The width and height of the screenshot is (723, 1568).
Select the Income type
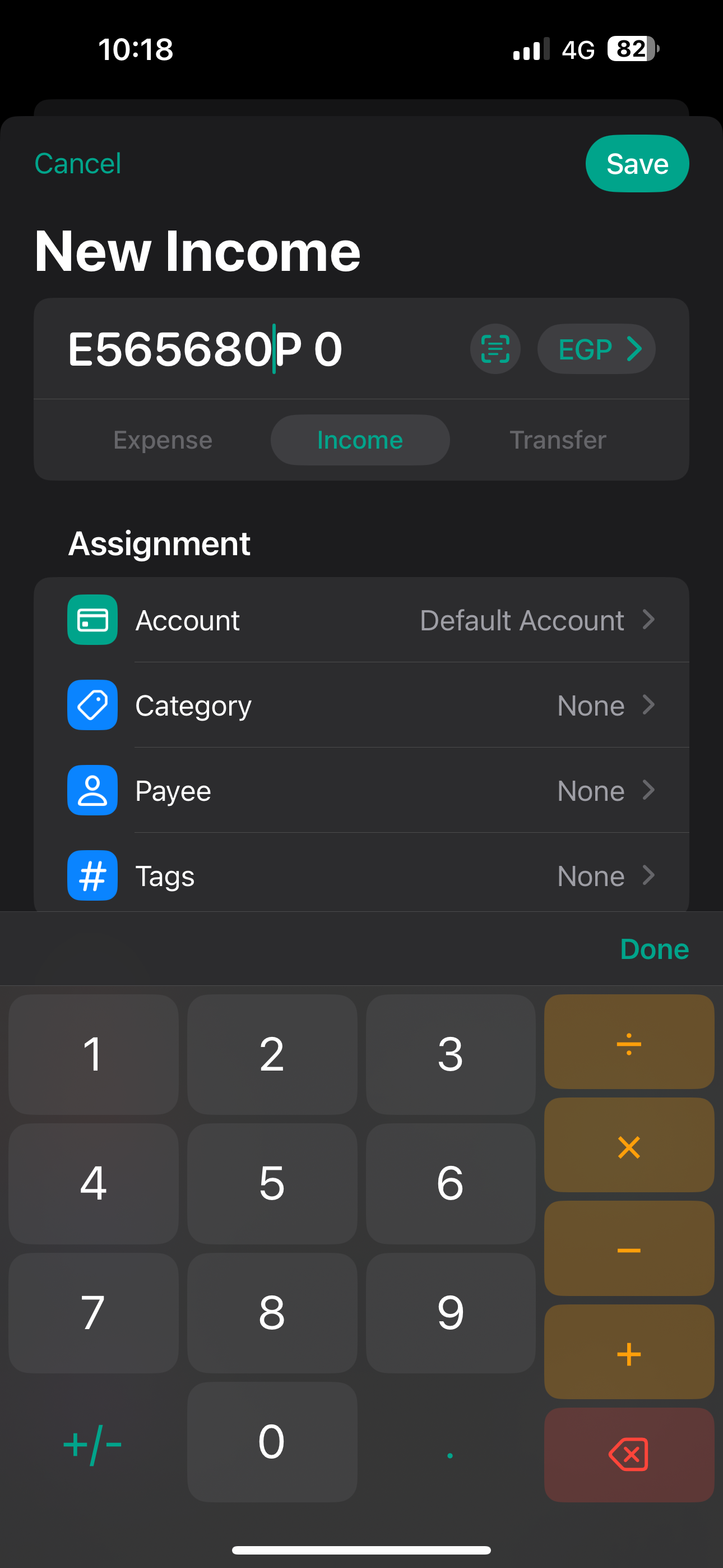pos(360,440)
